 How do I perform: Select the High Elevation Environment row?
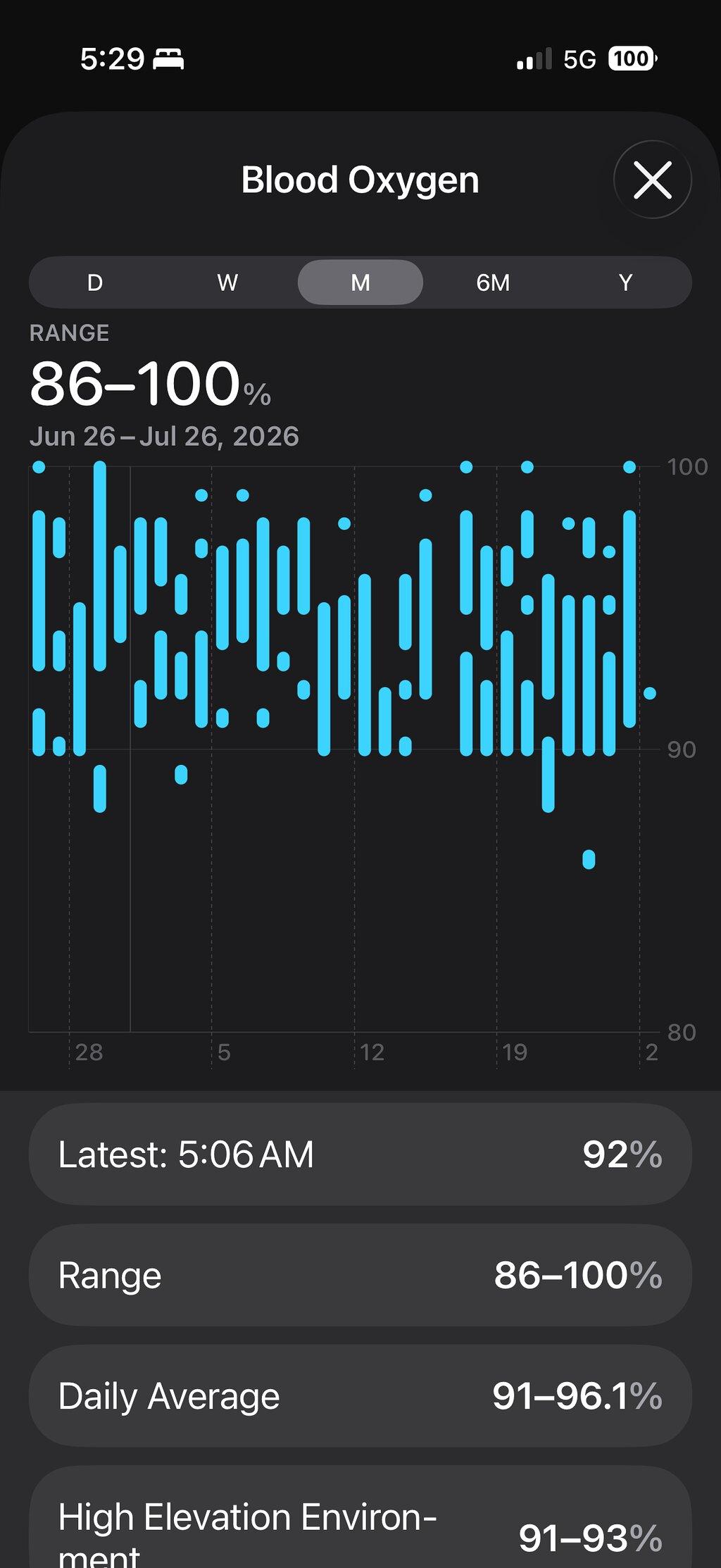tap(360, 1517)
